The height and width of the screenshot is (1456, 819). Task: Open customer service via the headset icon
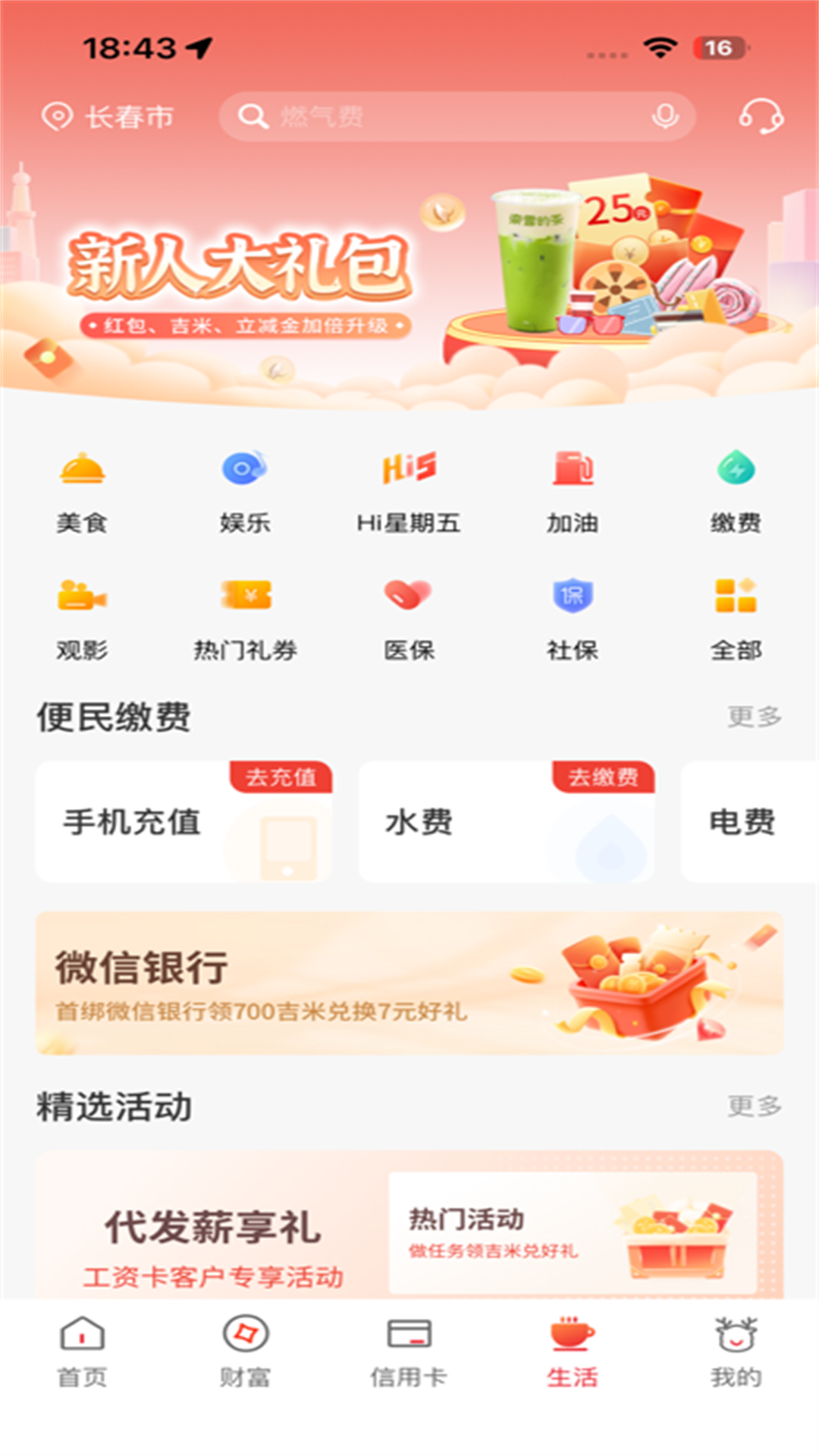click(x=763, y=115)
